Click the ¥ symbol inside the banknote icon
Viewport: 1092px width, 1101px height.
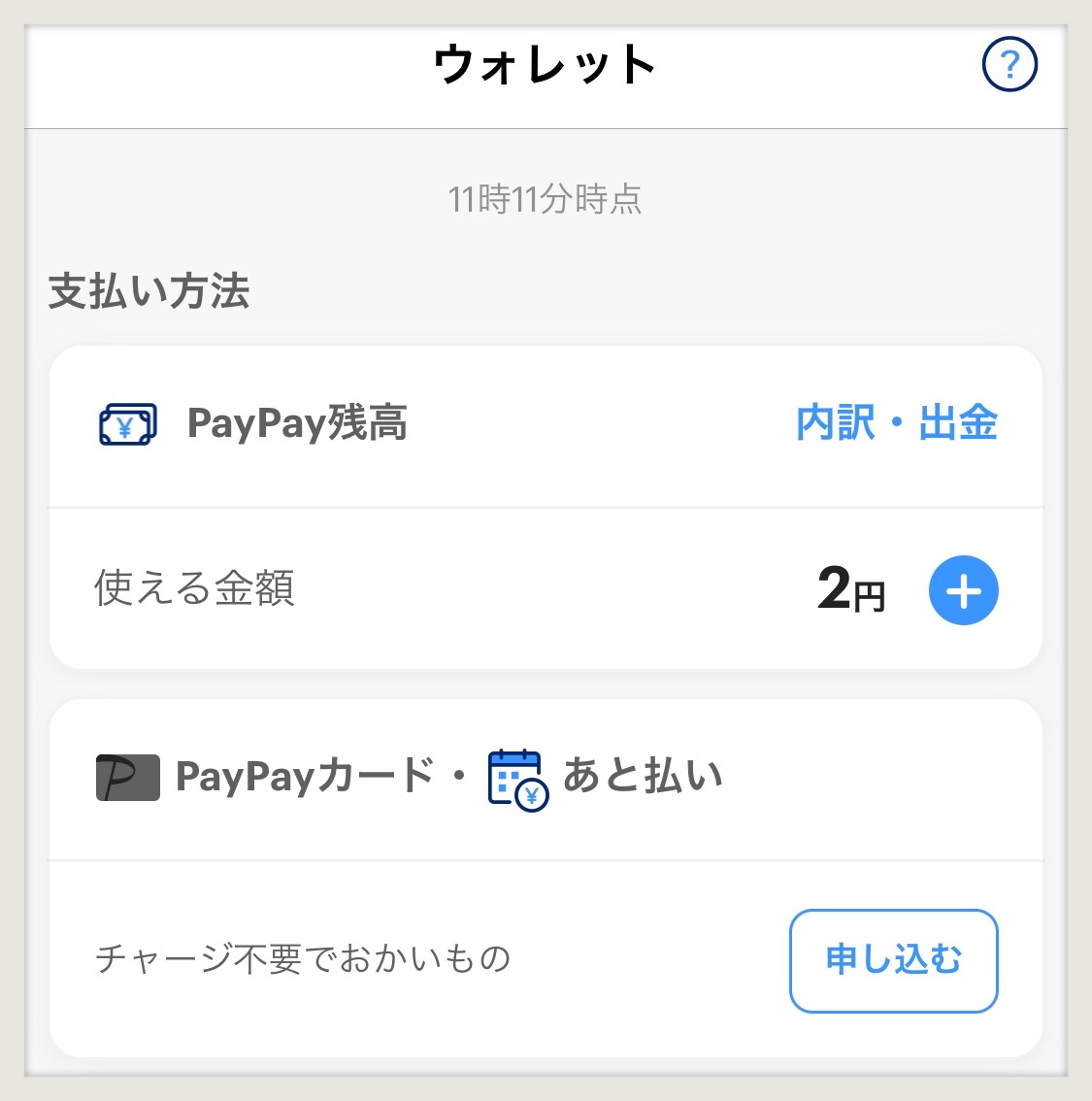pos(124,427)
